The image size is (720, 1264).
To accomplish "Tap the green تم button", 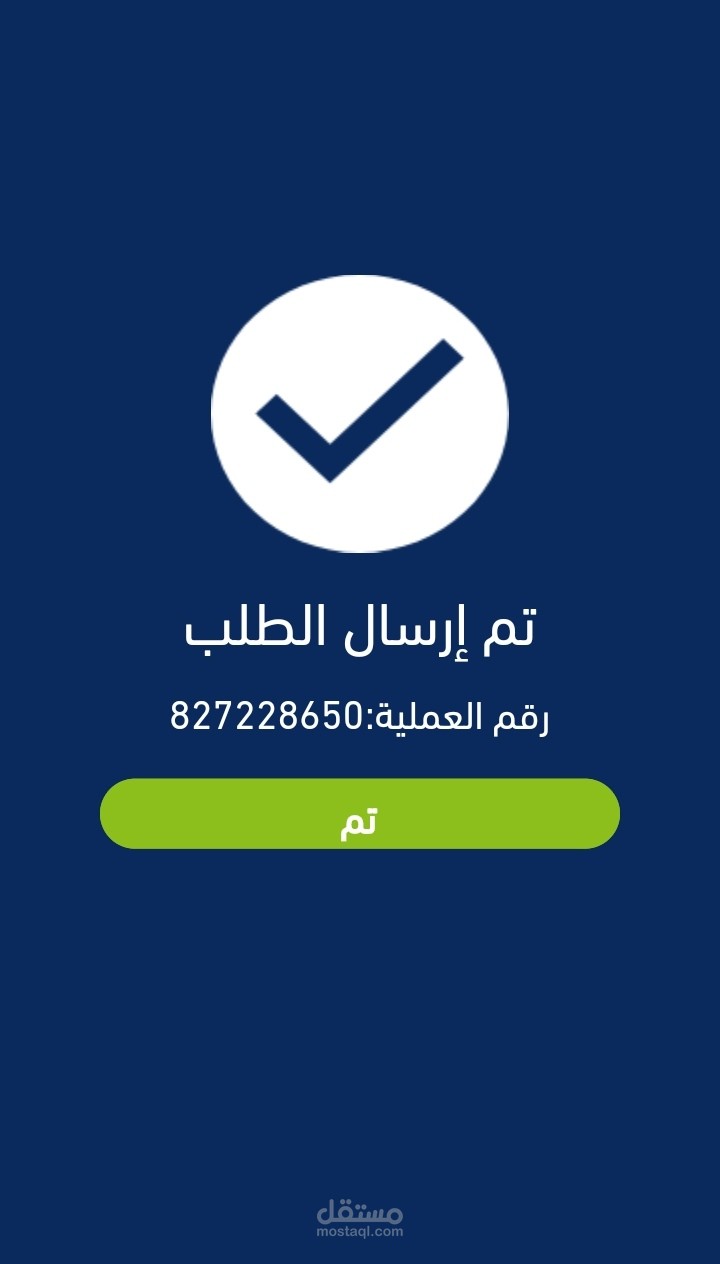I will coord(360,814).
